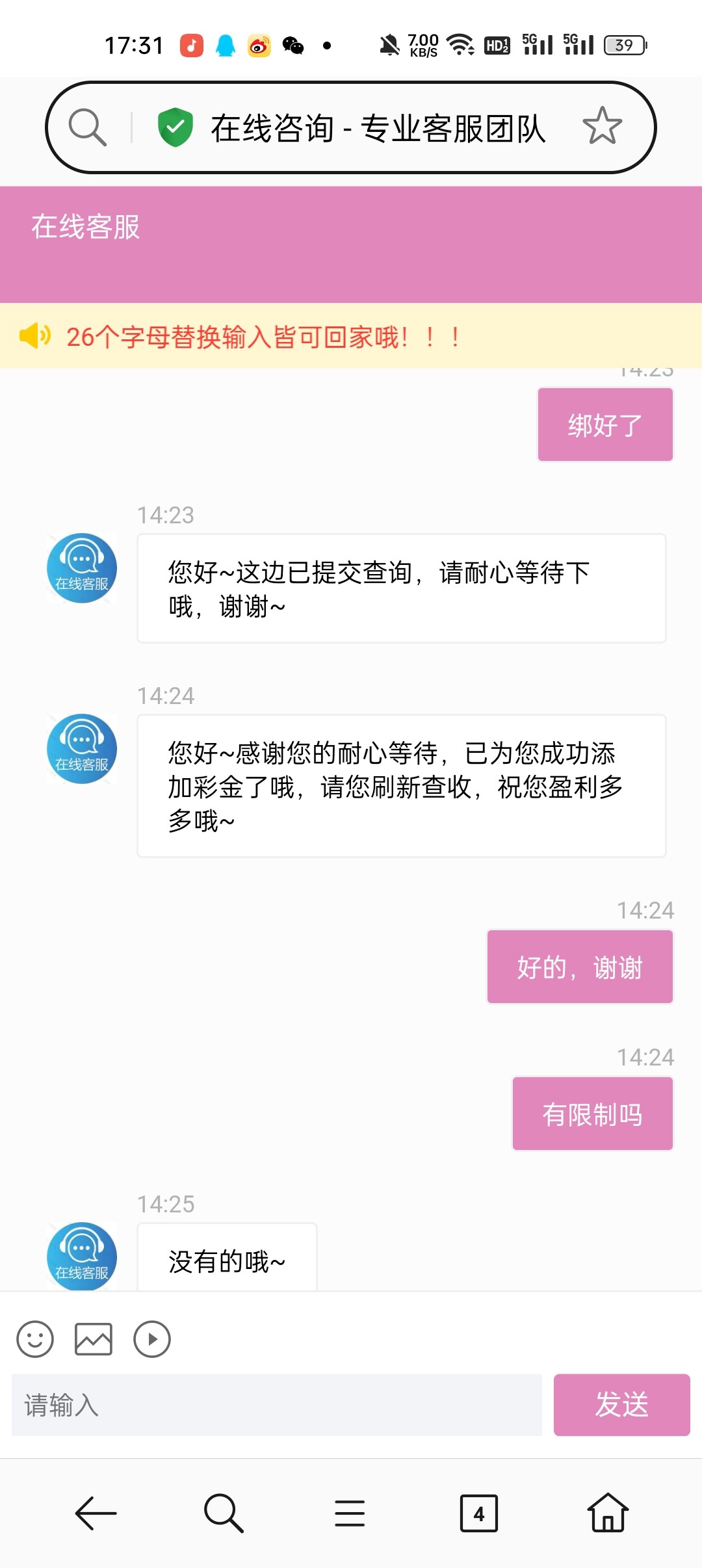Tap the video play icon above the input

pyautogui.click(x=152, y=1339)
